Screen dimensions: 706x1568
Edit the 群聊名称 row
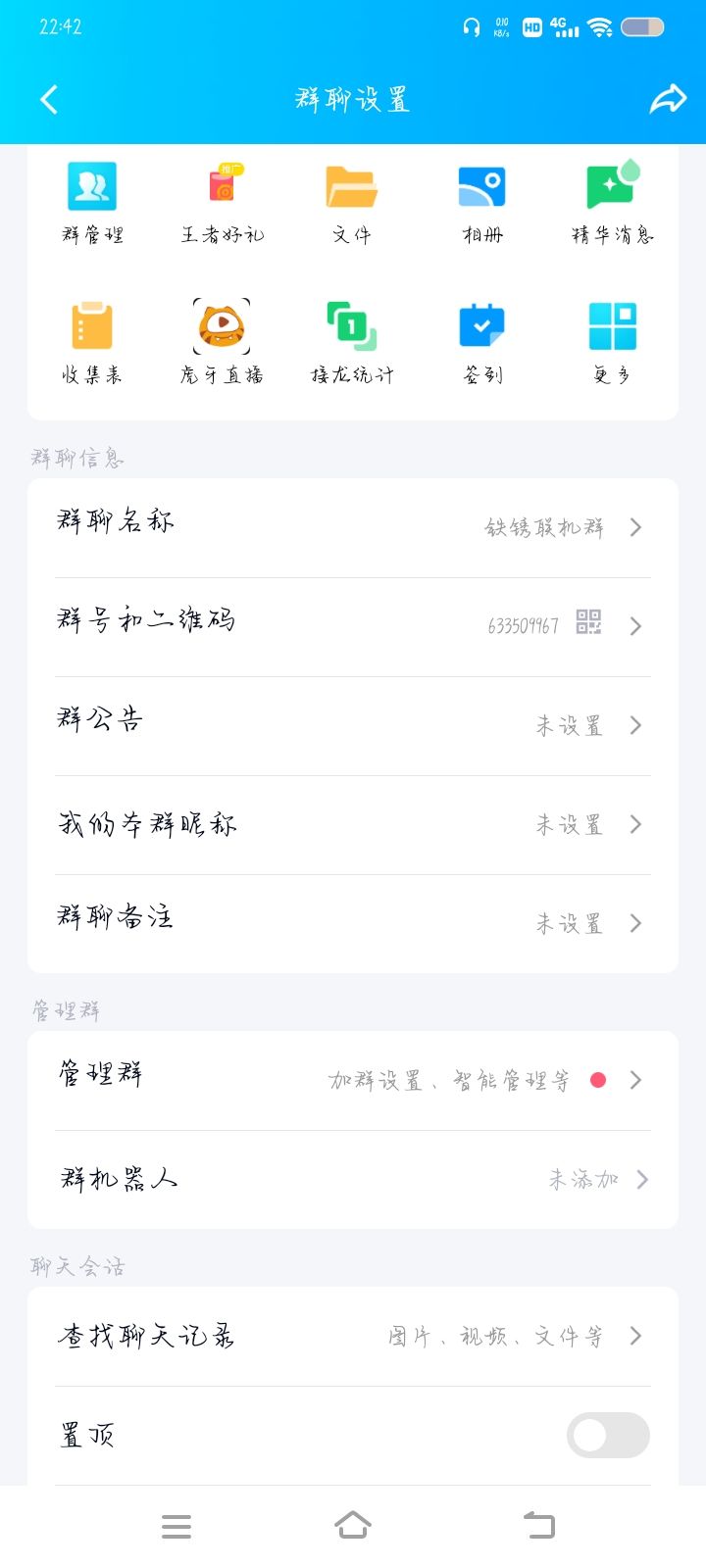click(x=353, y=528)
